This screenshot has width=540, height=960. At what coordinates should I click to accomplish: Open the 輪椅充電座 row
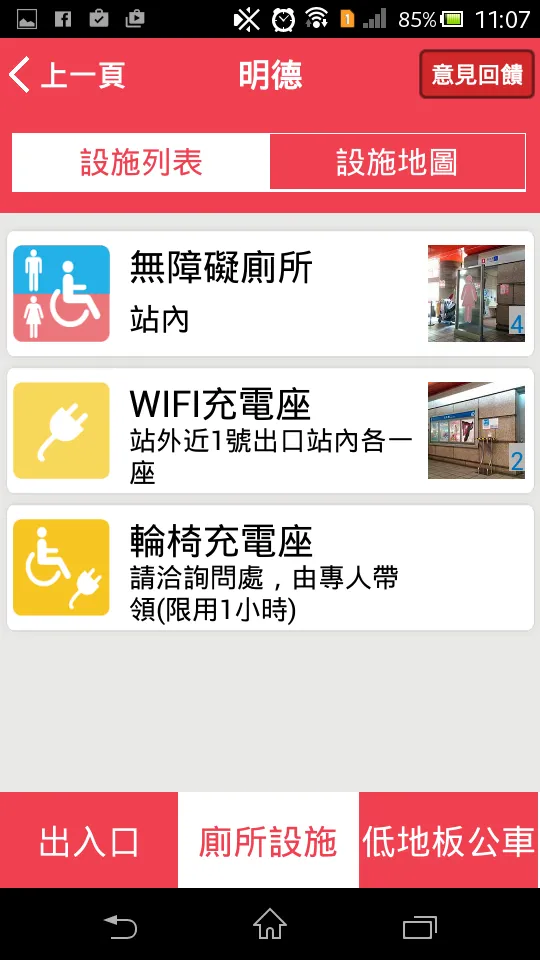(x=270, y=568)
